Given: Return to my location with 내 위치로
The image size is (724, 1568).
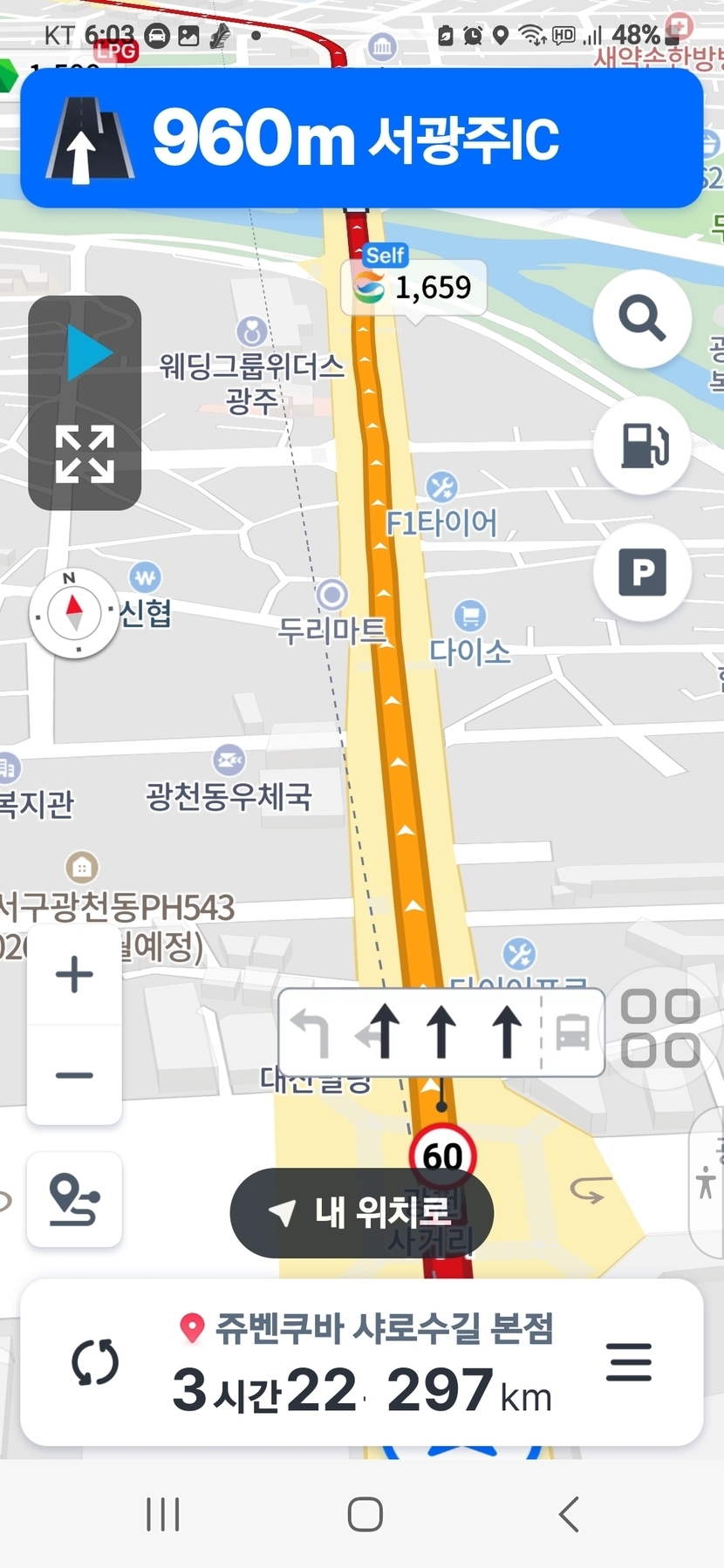Looking at the screenshot, I should pos(362,1212).
